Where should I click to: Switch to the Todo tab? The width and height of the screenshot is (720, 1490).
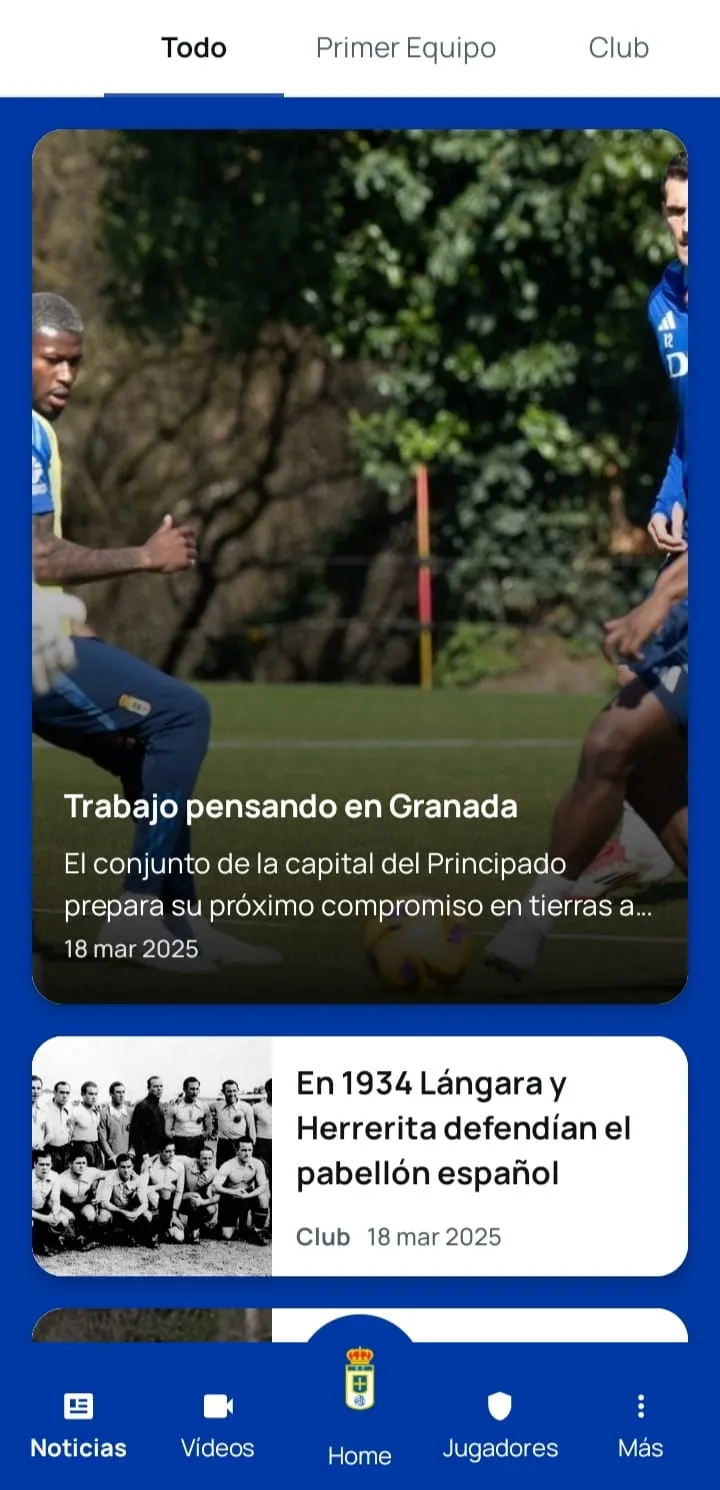[194, 48]
